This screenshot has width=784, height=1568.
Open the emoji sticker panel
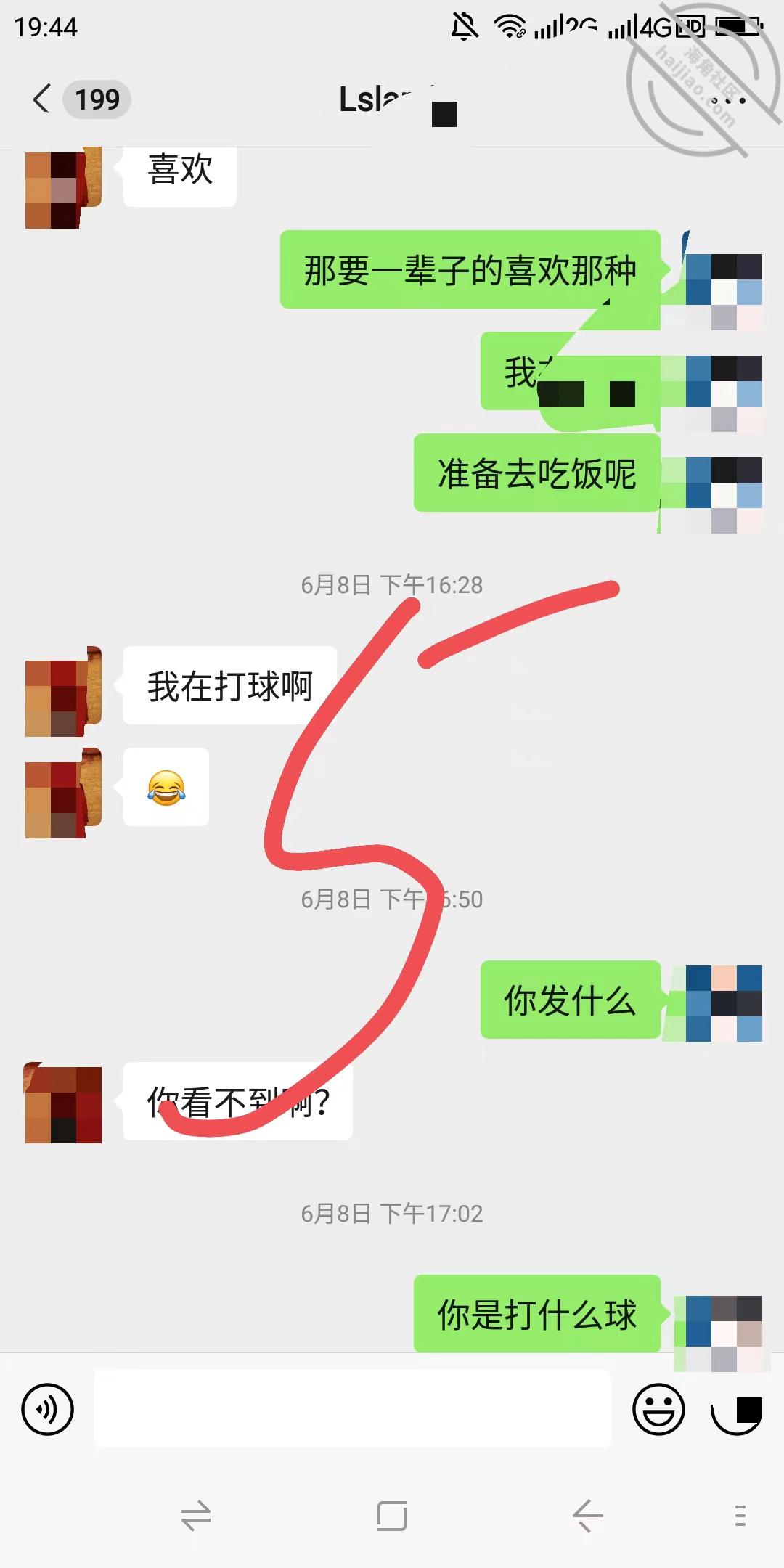coord(658,1409)
